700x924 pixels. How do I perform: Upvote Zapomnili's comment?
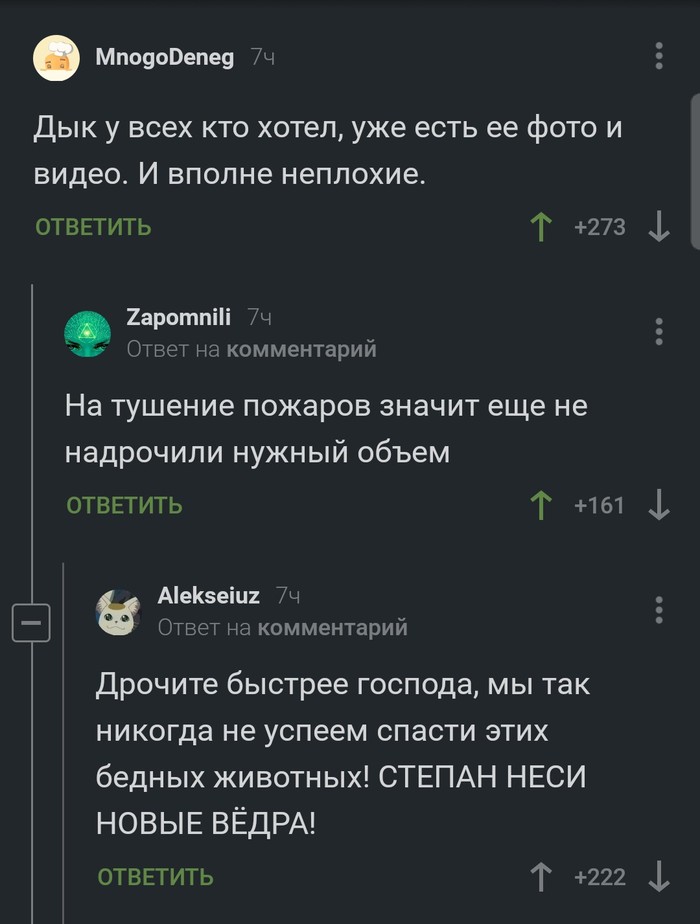(541, 506)
